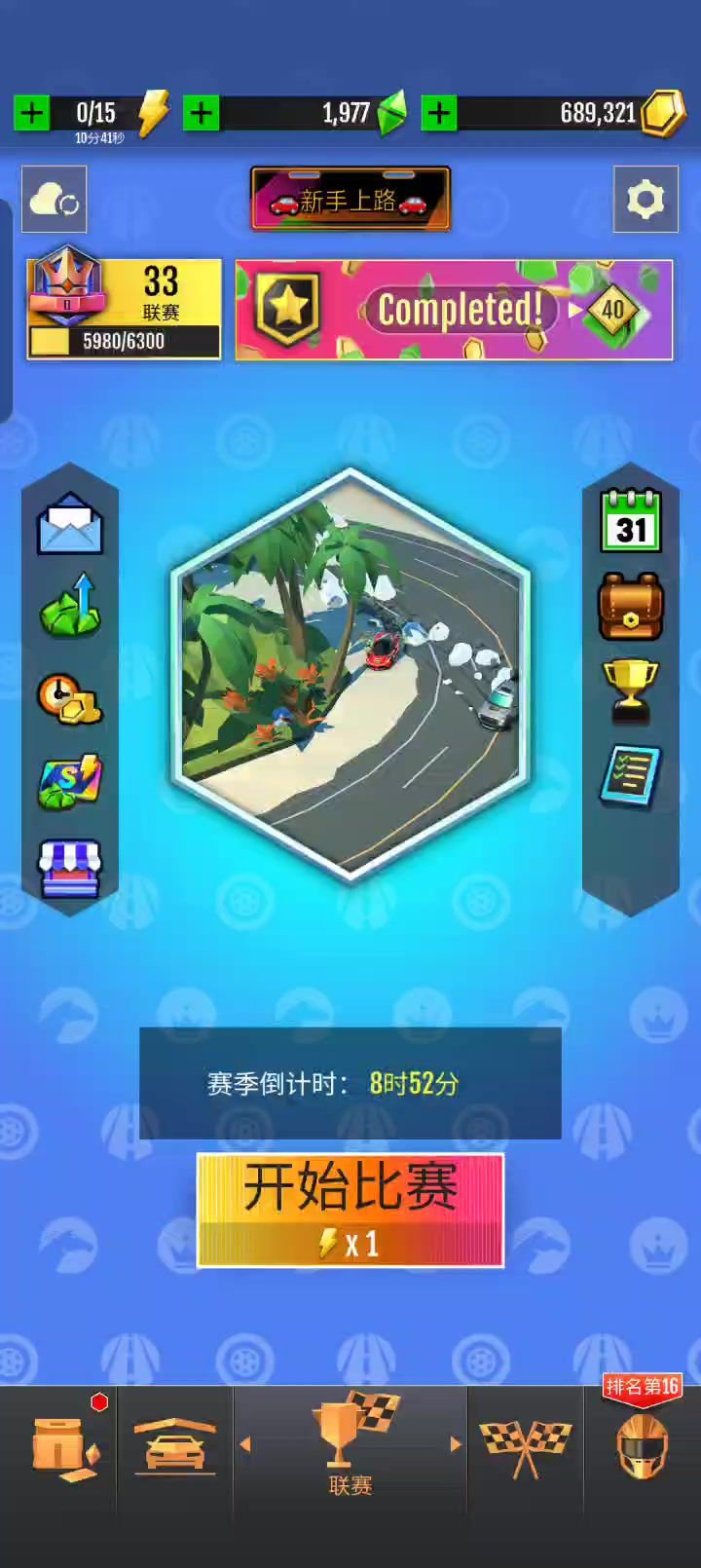Screen dimensions: 701x1568
Task: Open the shop stall icon
Action: [x=70, y=868]
